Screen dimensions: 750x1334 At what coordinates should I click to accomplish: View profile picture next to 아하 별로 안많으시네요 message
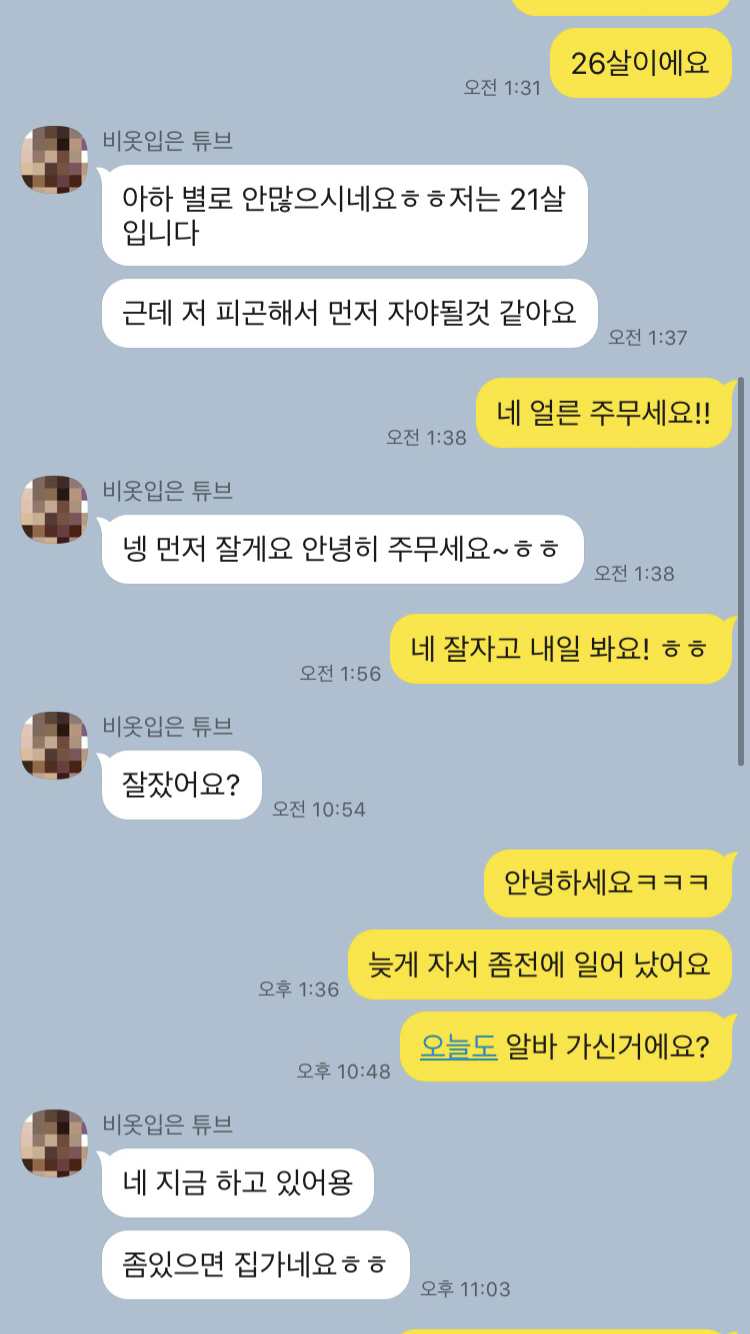(54, 160)
